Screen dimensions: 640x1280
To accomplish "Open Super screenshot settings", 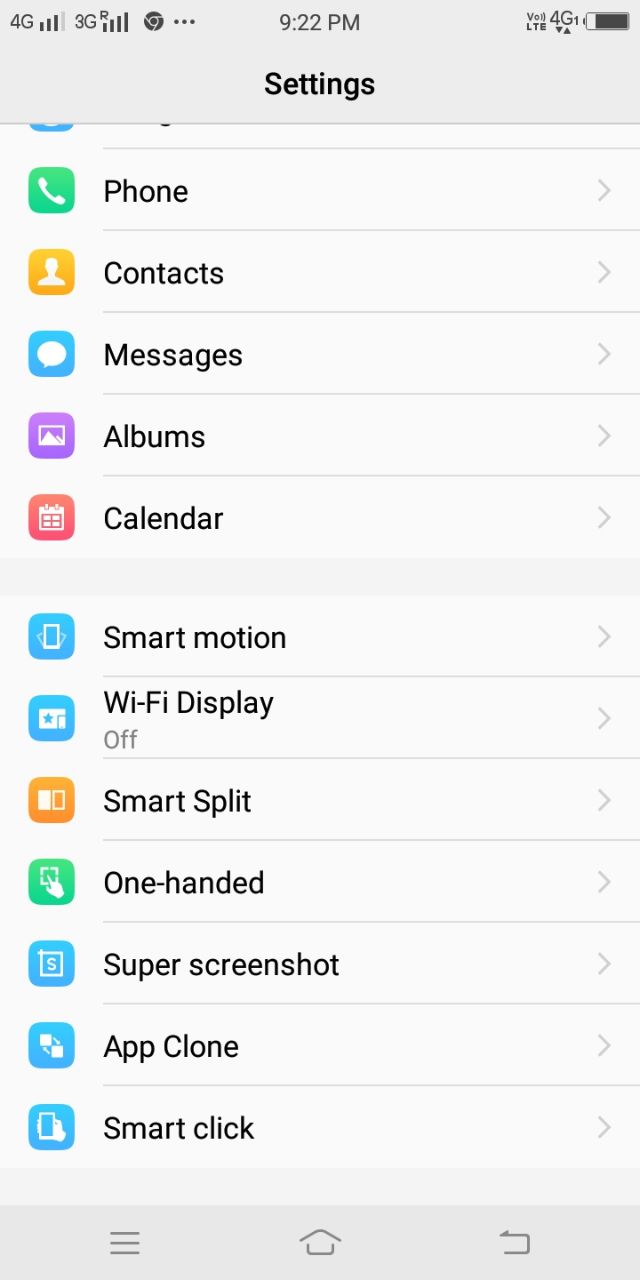I will pos(320,965).
